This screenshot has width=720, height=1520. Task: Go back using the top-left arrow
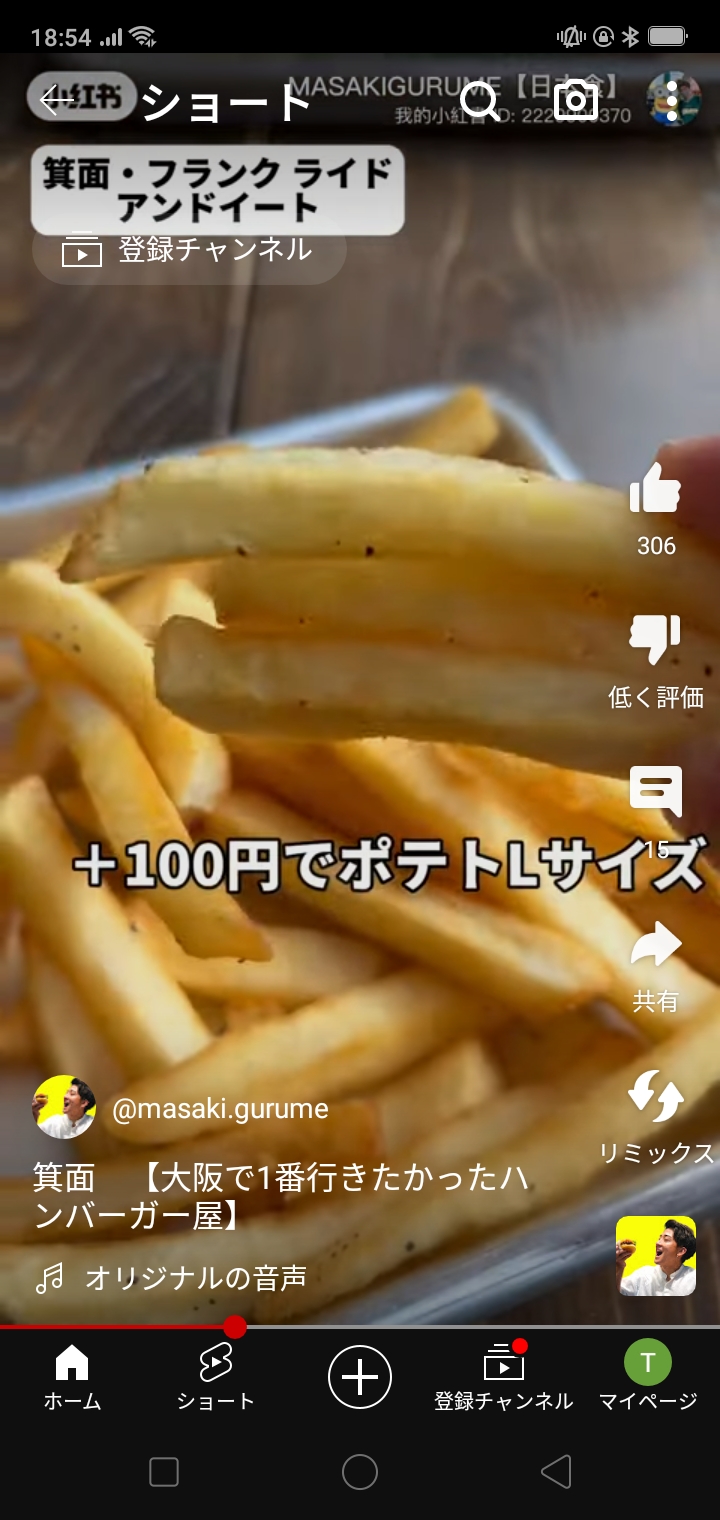pyautogui.click(x=57, y=101)
